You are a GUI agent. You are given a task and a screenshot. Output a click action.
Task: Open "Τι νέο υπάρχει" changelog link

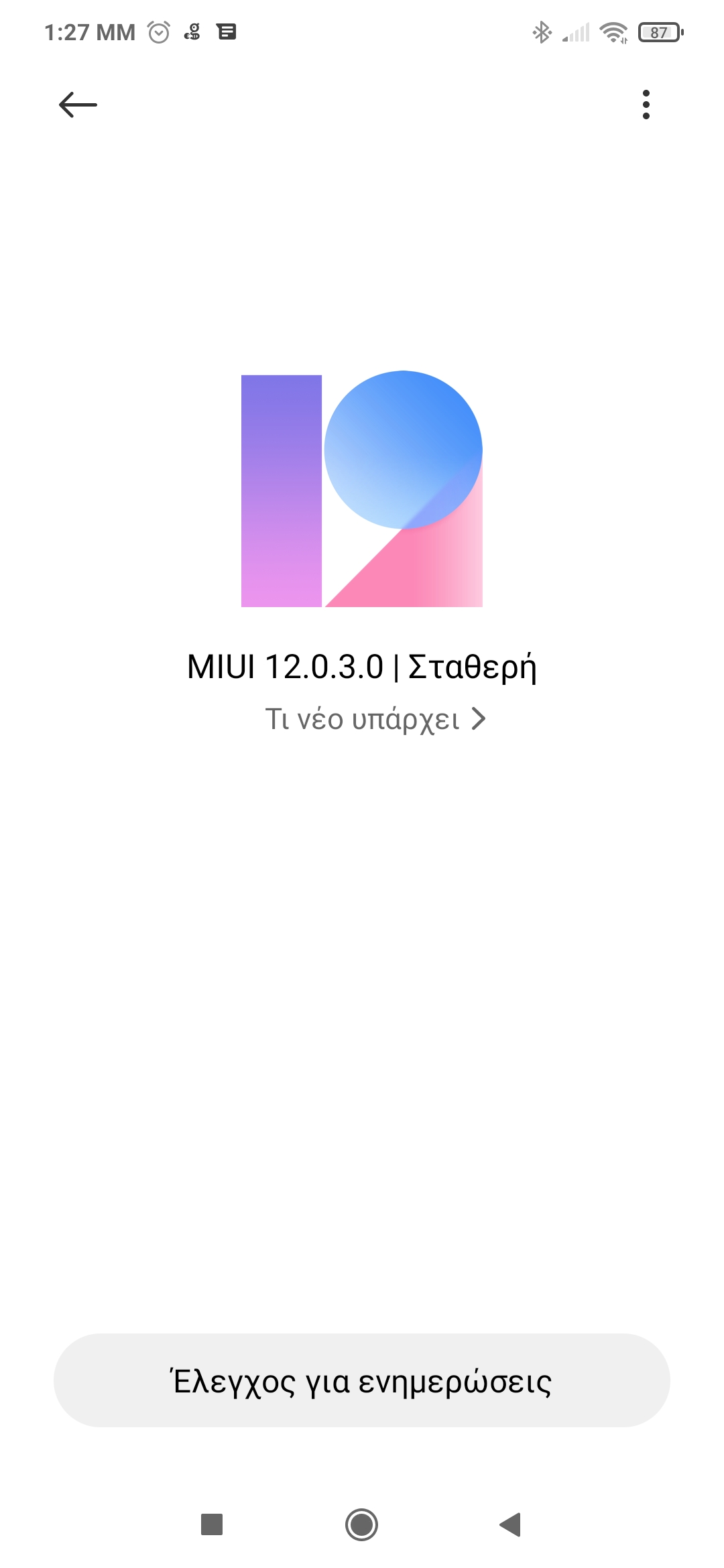[x=375, y=719]
